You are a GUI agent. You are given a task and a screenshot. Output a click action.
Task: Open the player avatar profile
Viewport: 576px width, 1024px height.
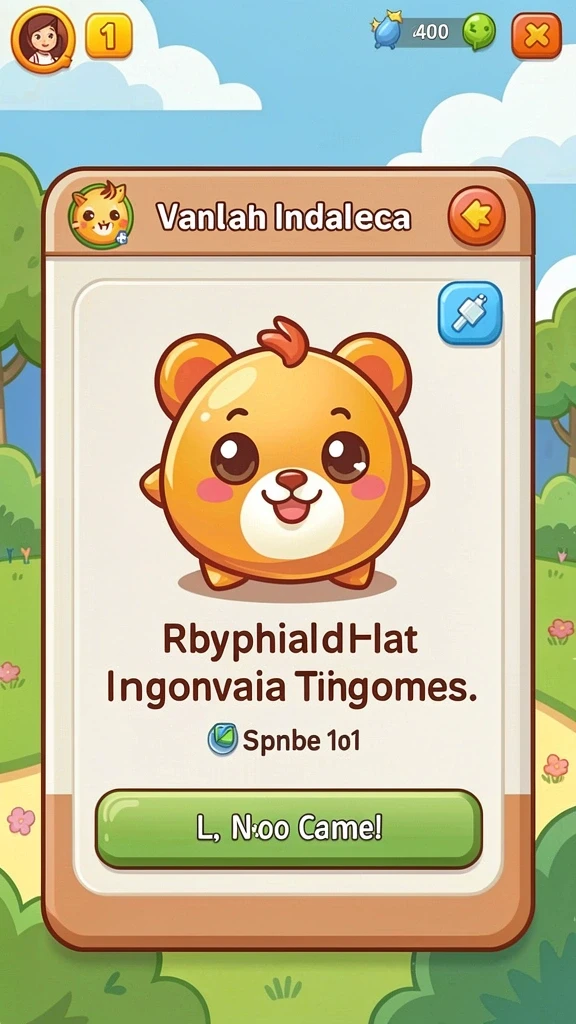point(42,39)
